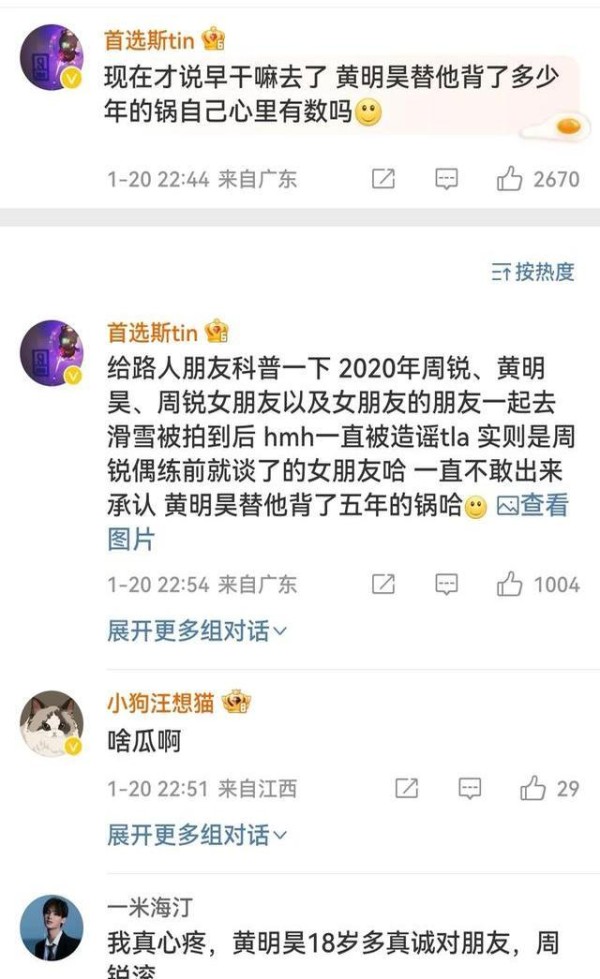
Task: Reply to the top comment by 首选斯tin
Action: click(x=446, y=179)
